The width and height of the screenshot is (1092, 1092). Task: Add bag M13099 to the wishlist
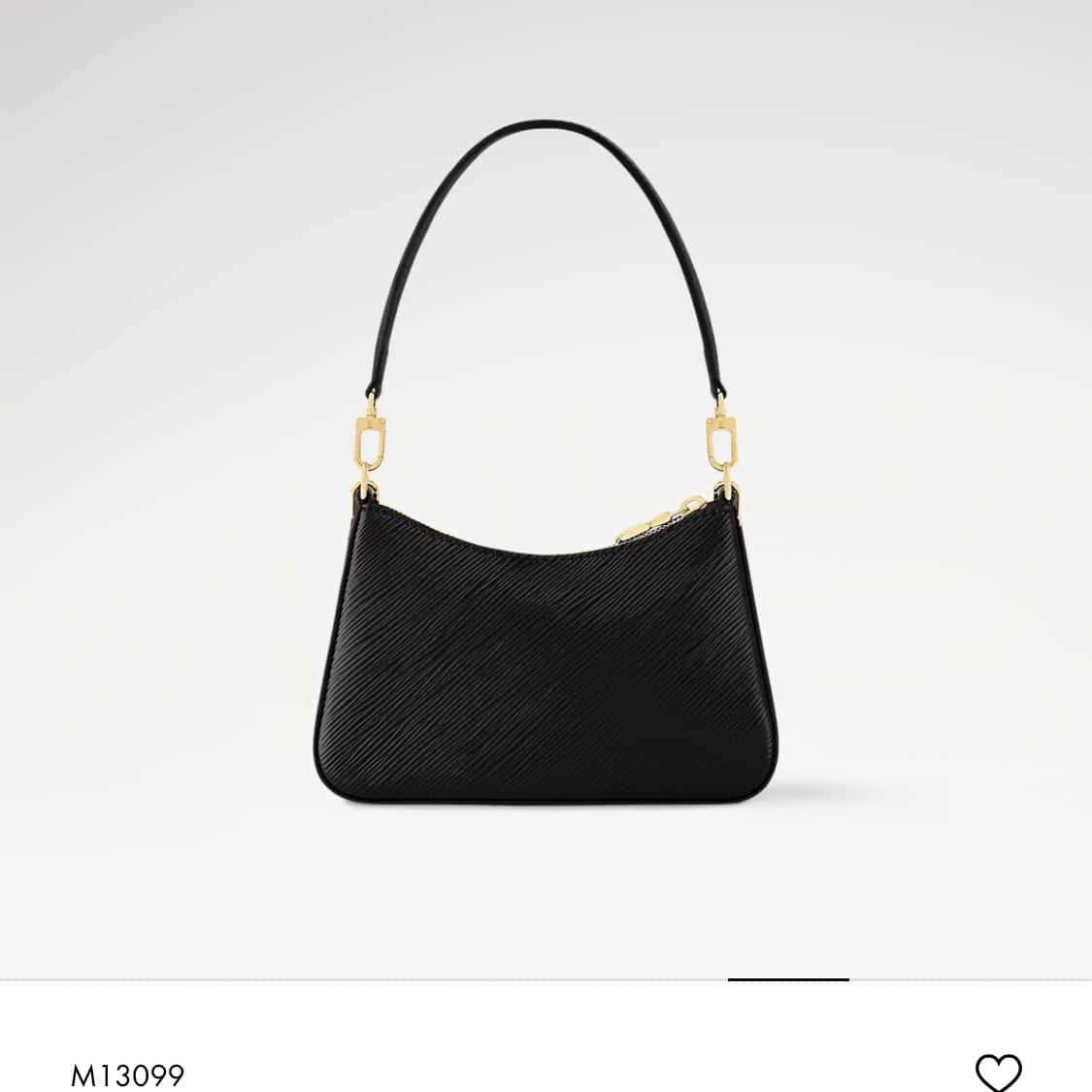pos(998,1074)
